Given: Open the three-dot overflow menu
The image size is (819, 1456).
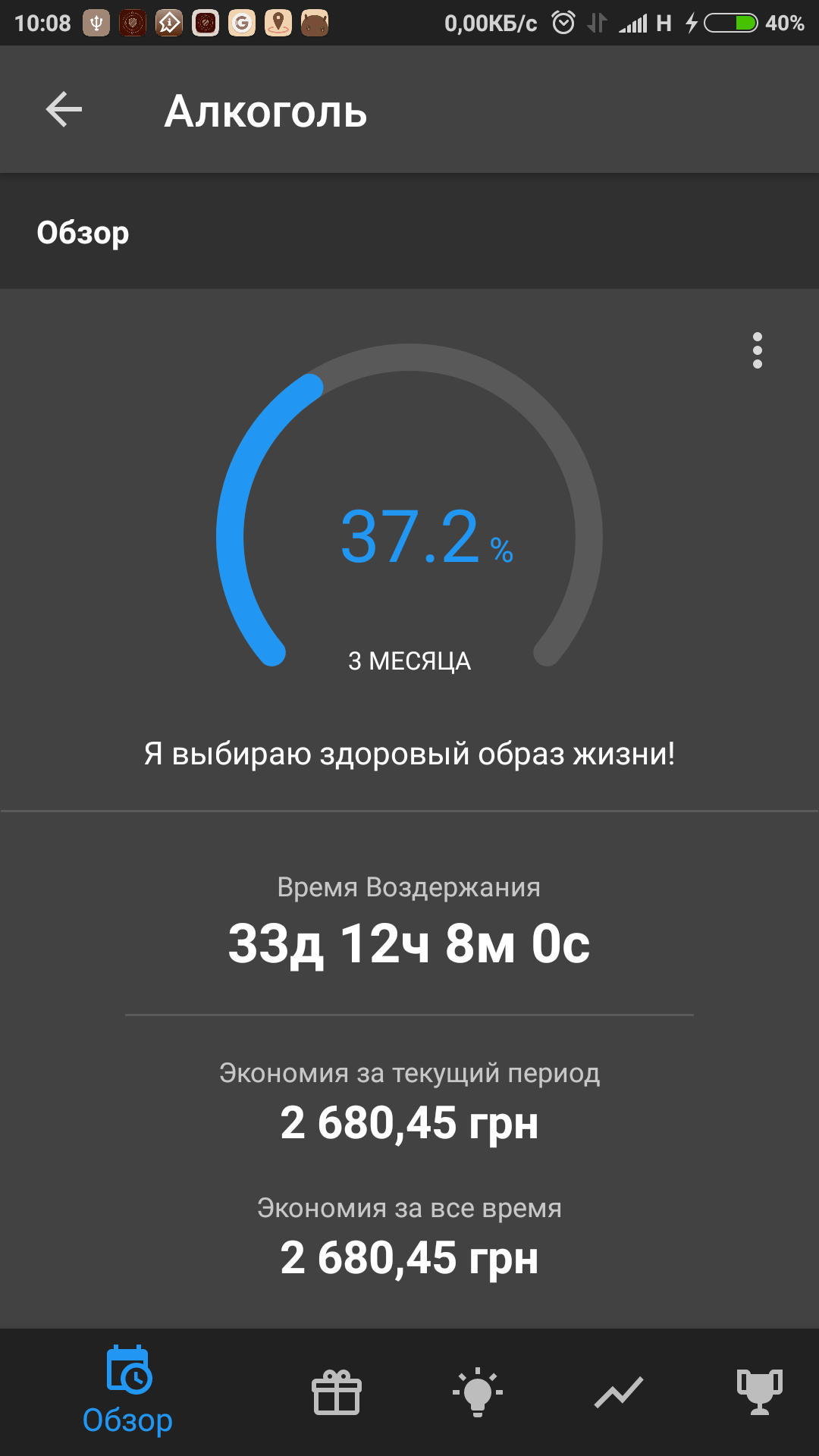Looking at the screenshot, I should click(757, 350).
